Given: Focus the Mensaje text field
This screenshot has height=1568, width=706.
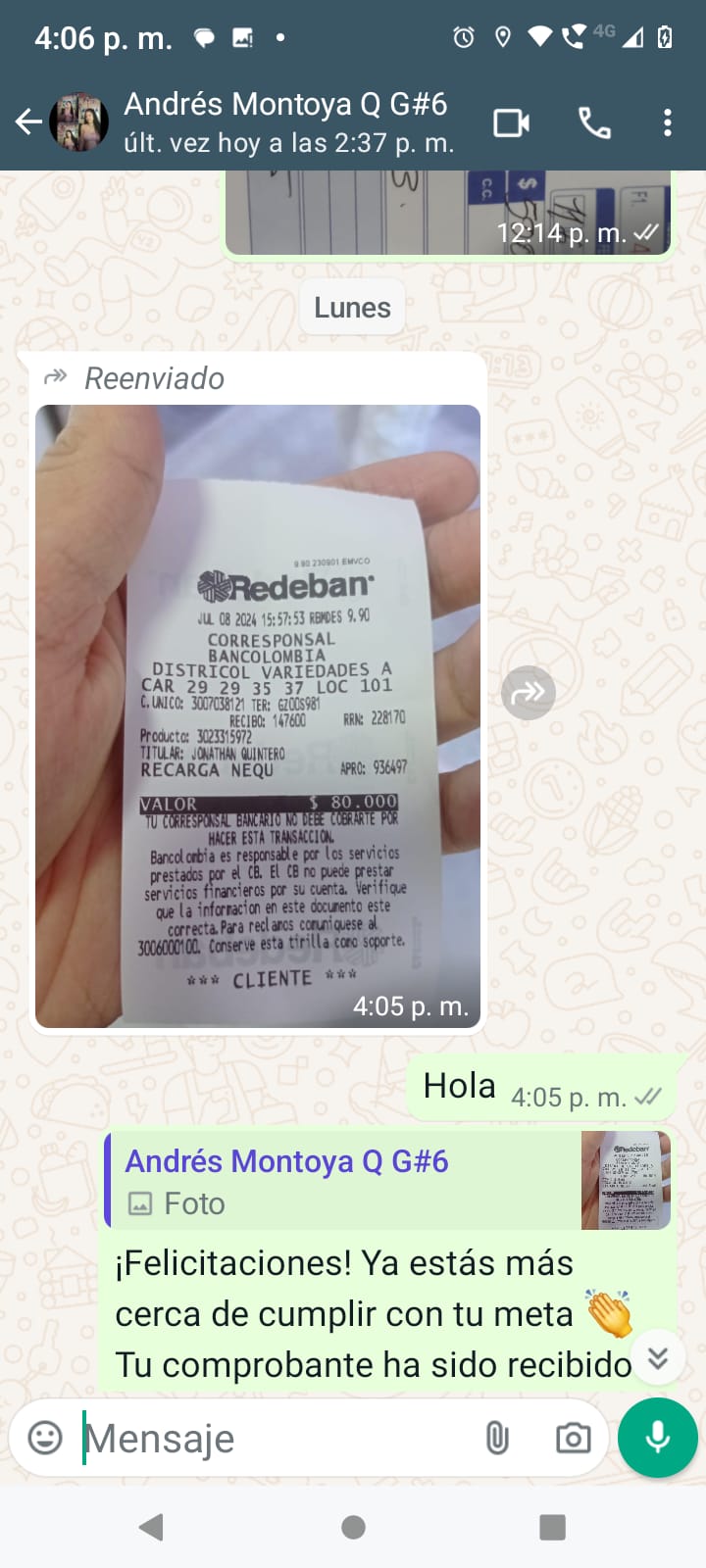Looking at the screenshot, I should [x=275, y=1439].
